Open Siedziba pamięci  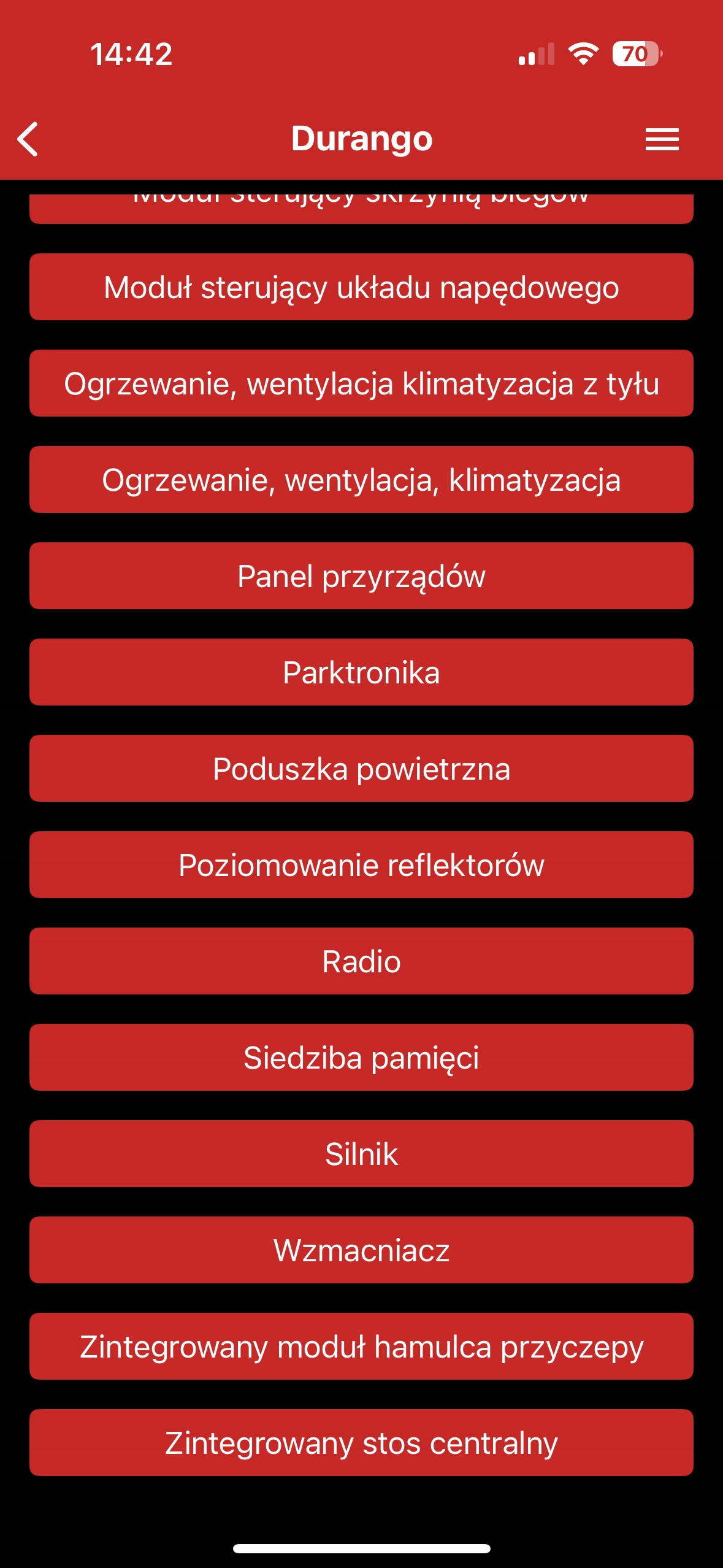(x=361, y=1058)
